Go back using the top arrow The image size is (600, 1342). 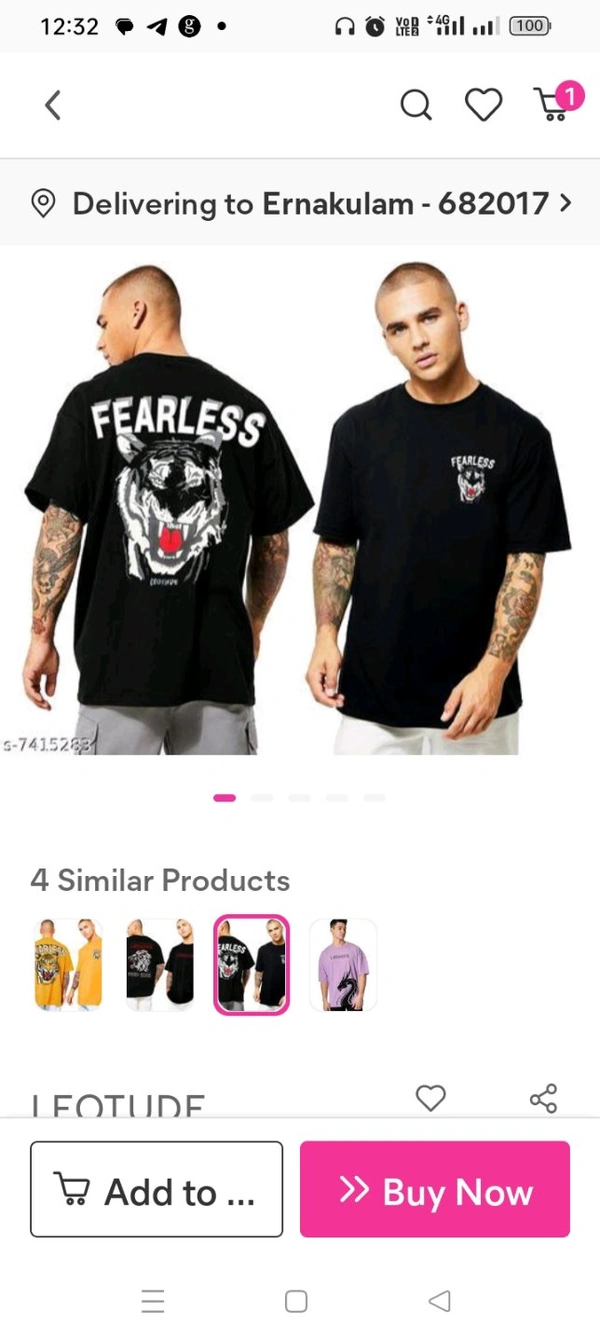tap(53, 105)
